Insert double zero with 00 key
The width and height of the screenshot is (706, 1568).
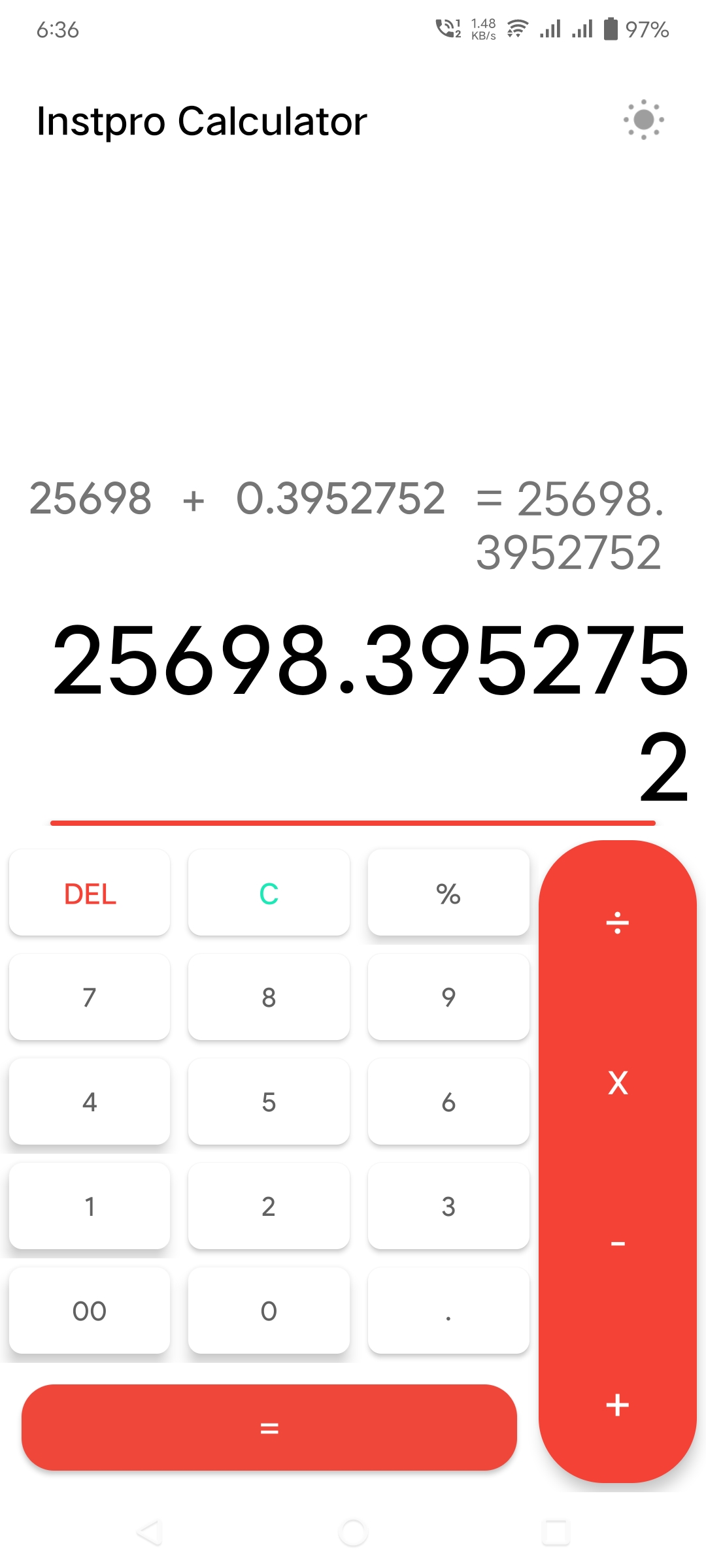90,1311
